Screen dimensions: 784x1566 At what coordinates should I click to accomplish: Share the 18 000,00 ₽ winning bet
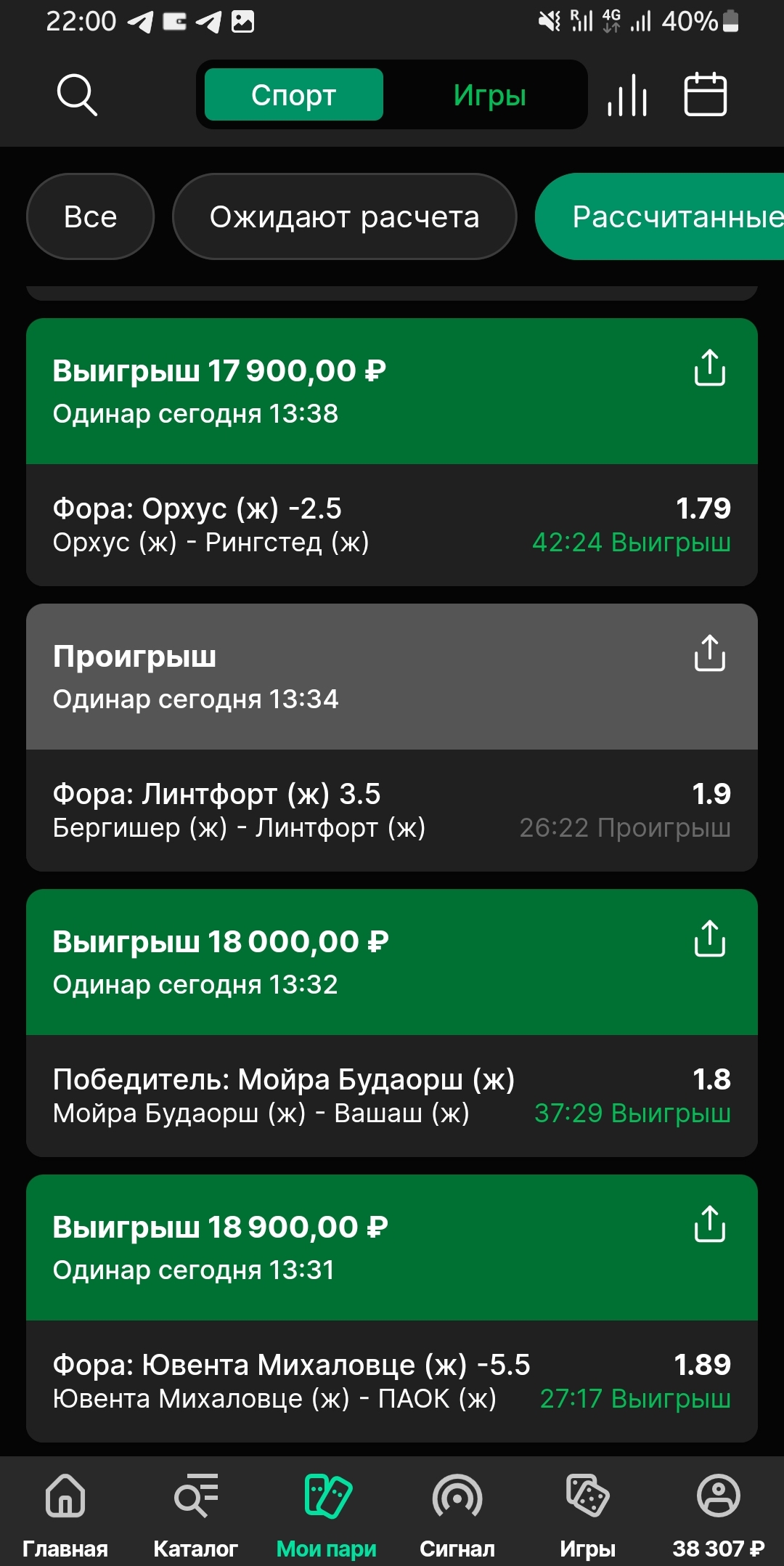pyautogui.click(x=709, y=939)
